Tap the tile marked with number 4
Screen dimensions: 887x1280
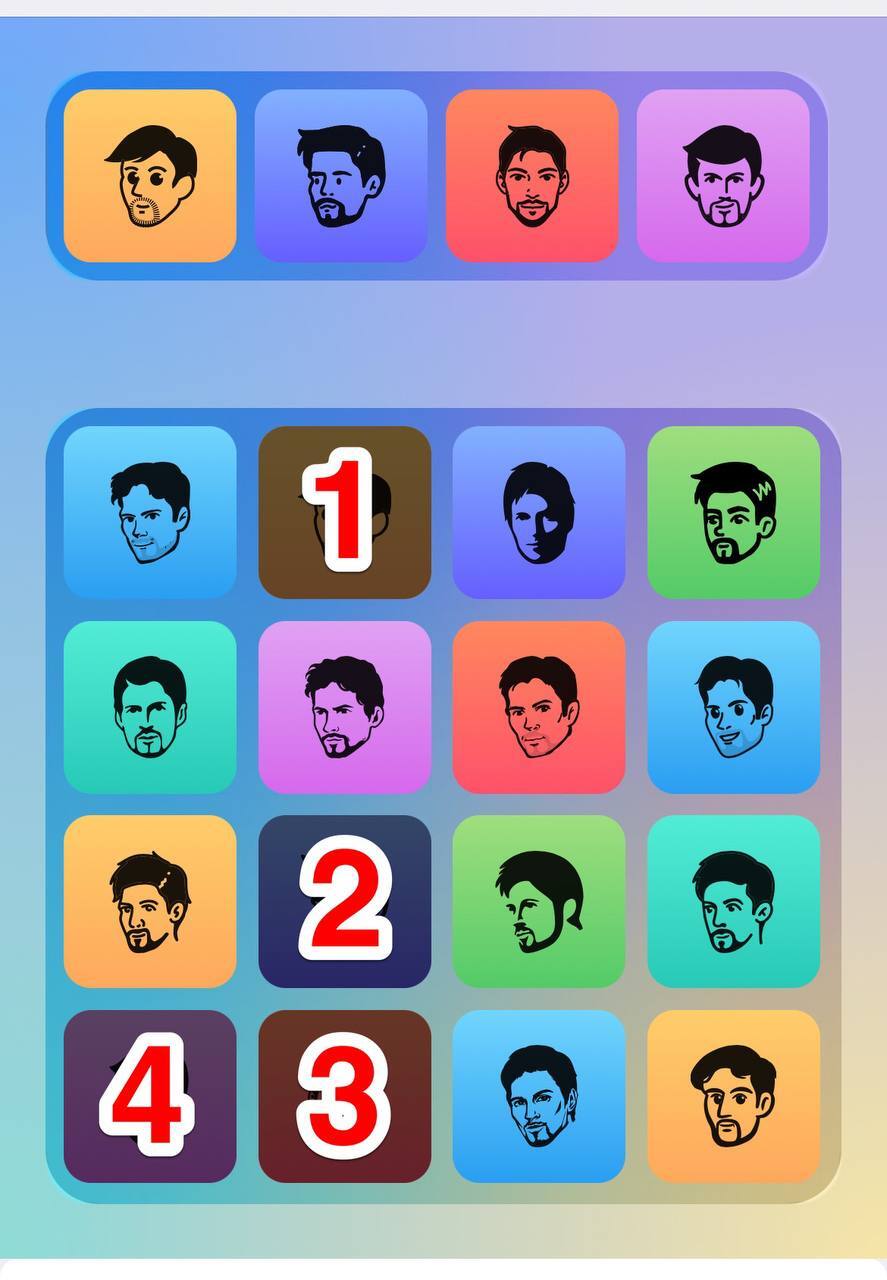coord(150,1096)
